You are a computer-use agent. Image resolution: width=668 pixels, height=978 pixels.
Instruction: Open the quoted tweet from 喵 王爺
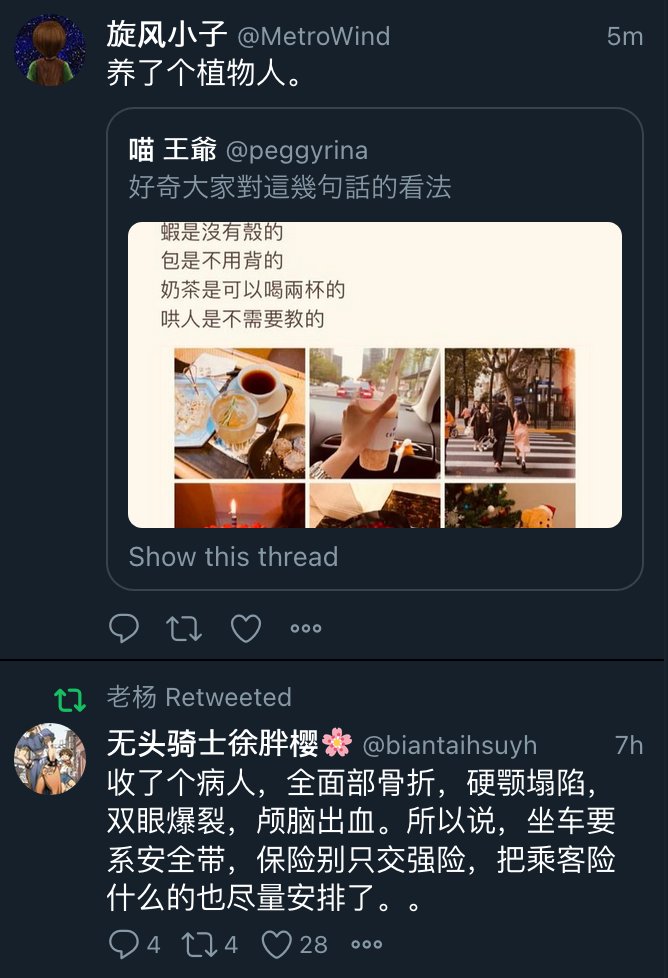[374, 170]
